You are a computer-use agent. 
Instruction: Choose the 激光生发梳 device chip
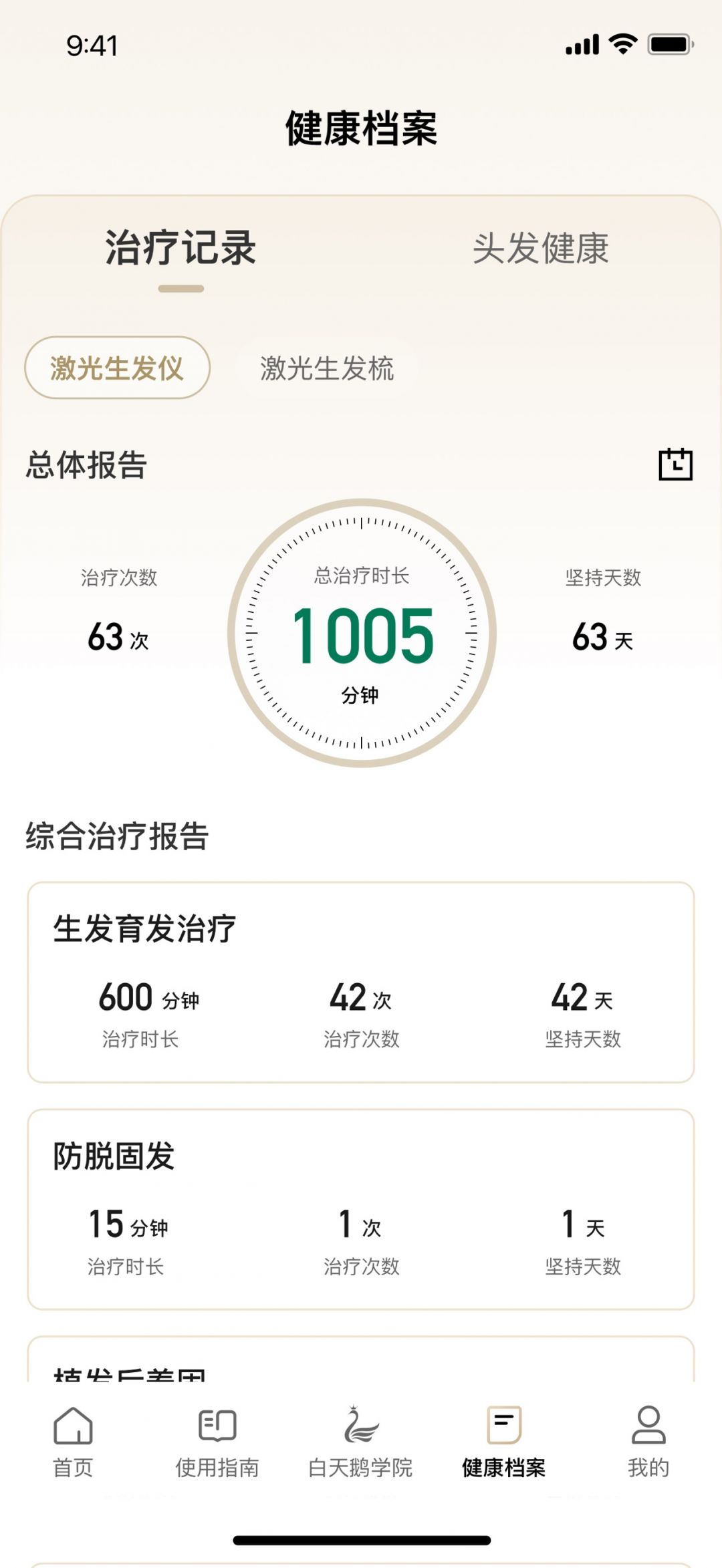click(327, 368)
